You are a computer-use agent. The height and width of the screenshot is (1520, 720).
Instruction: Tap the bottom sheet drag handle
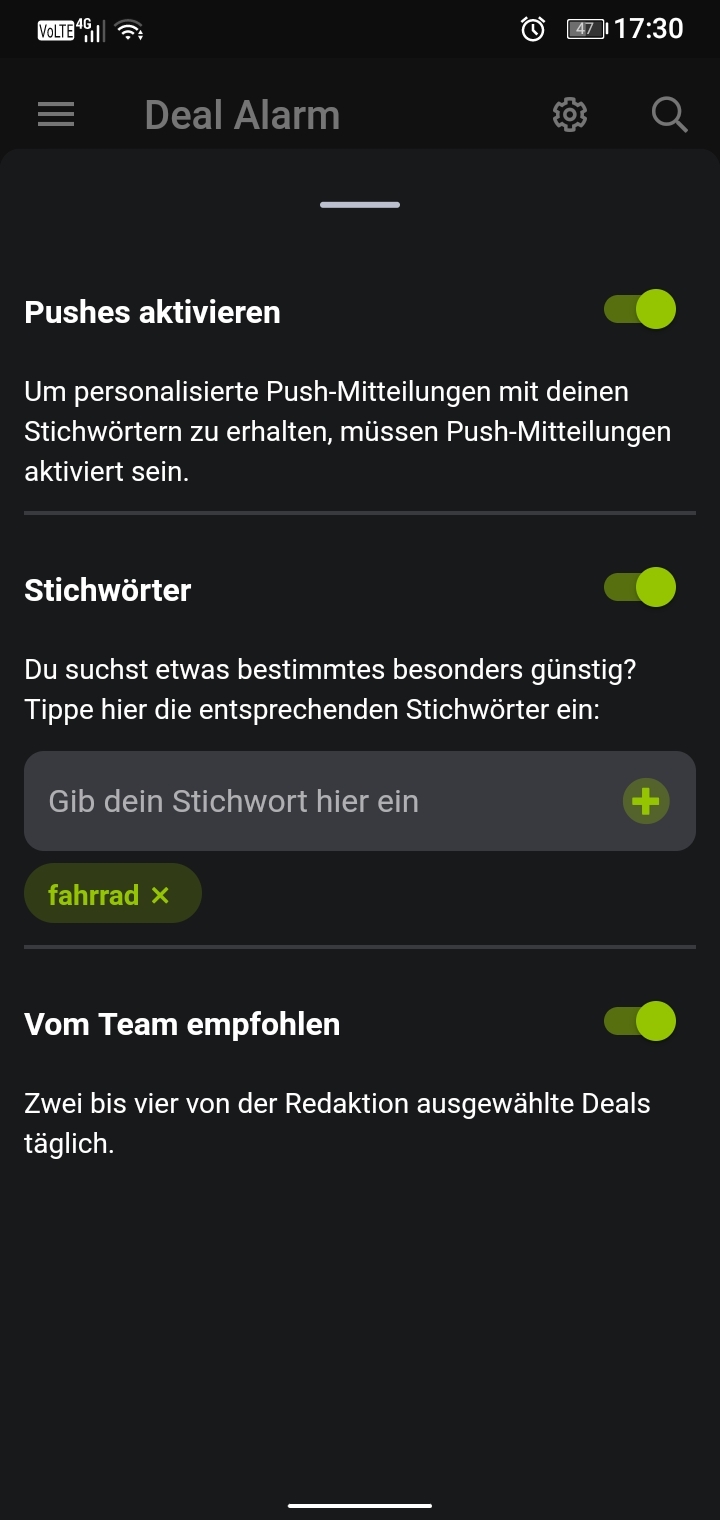pos(360,205)
